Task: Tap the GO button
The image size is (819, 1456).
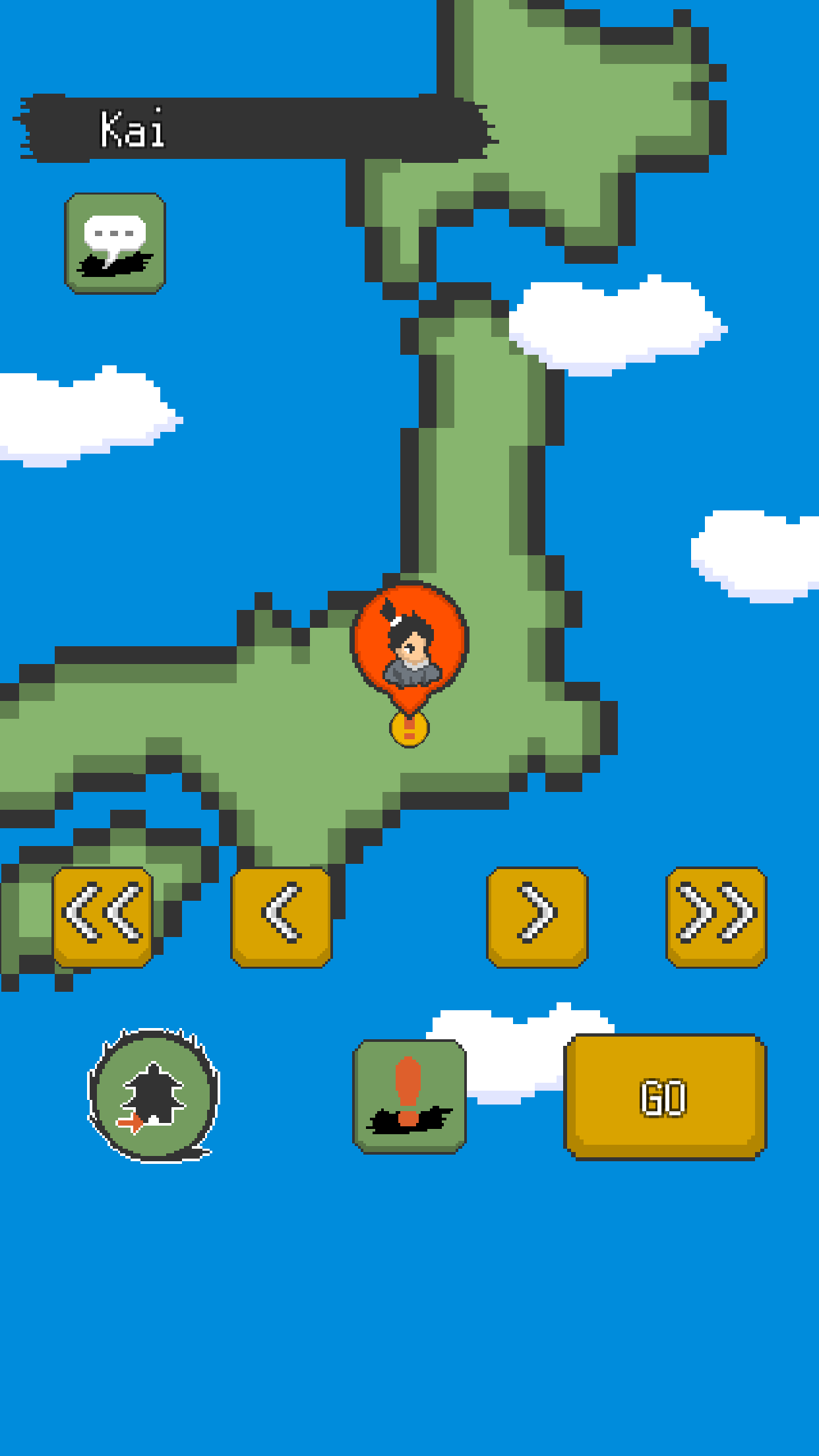Action: tap(665, 1097)
